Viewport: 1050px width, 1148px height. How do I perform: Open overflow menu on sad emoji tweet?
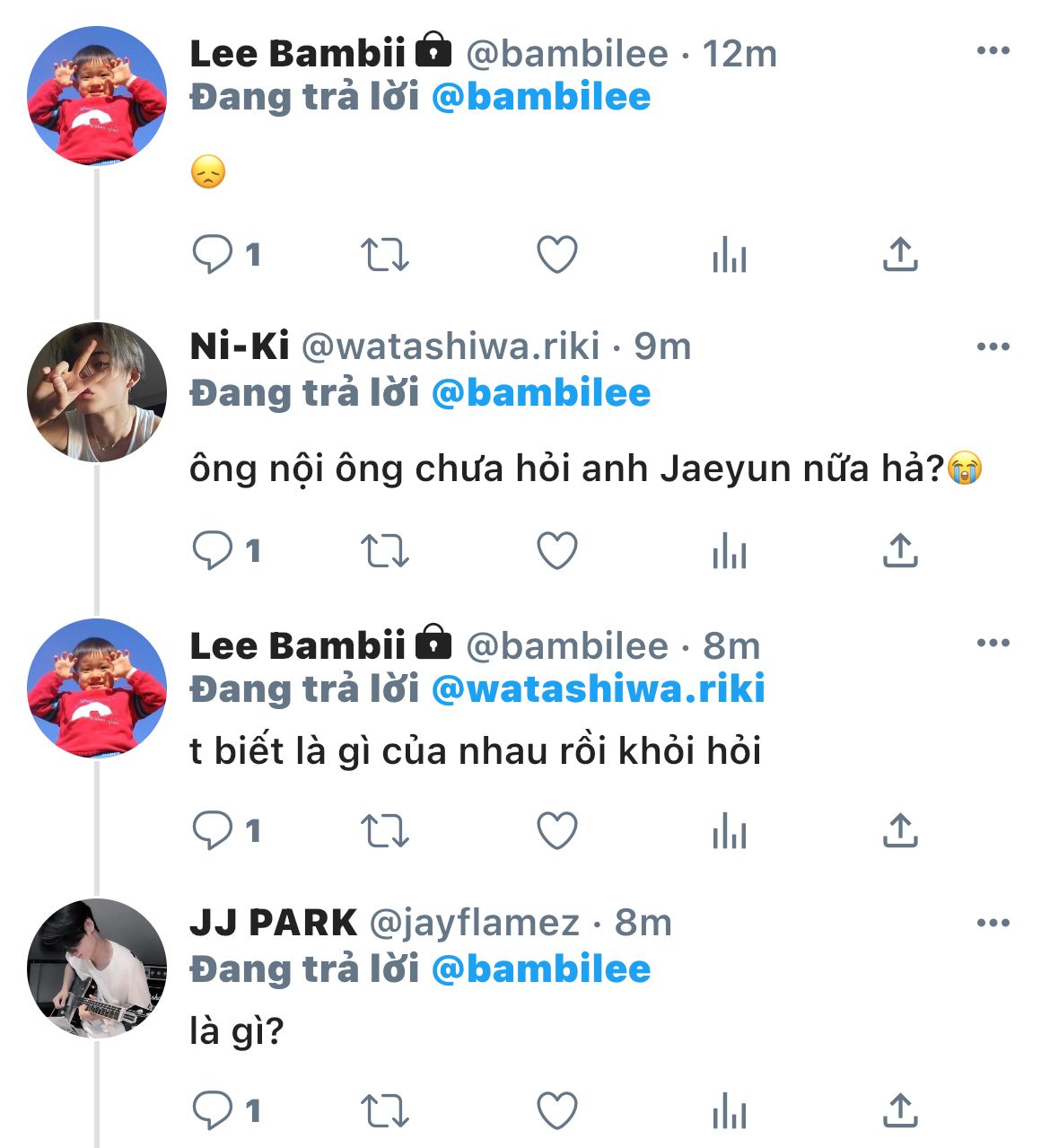pos(993,51)
